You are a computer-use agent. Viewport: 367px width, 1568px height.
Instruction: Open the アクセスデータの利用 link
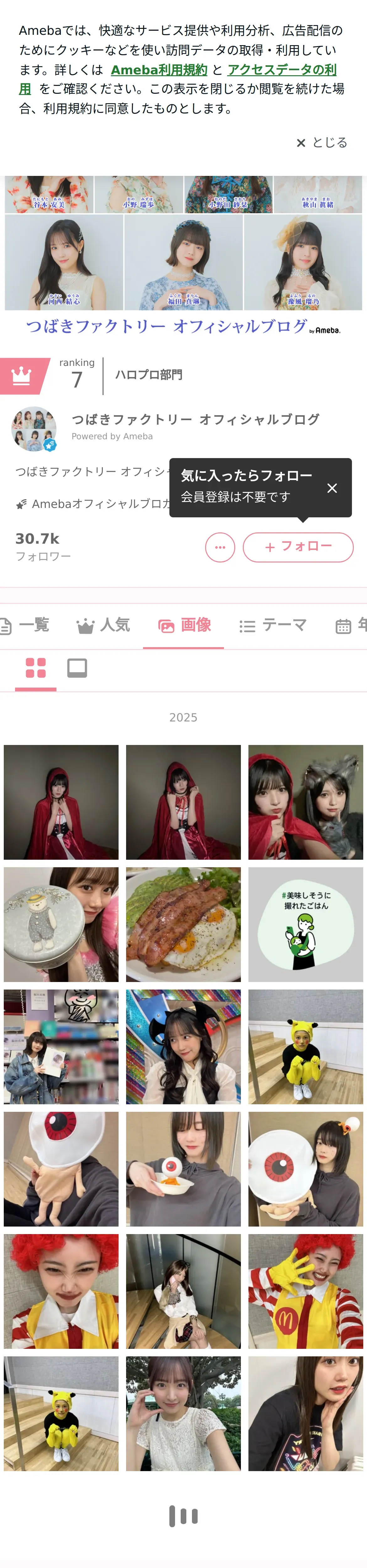pyautogui.click(x=281, y=71)
